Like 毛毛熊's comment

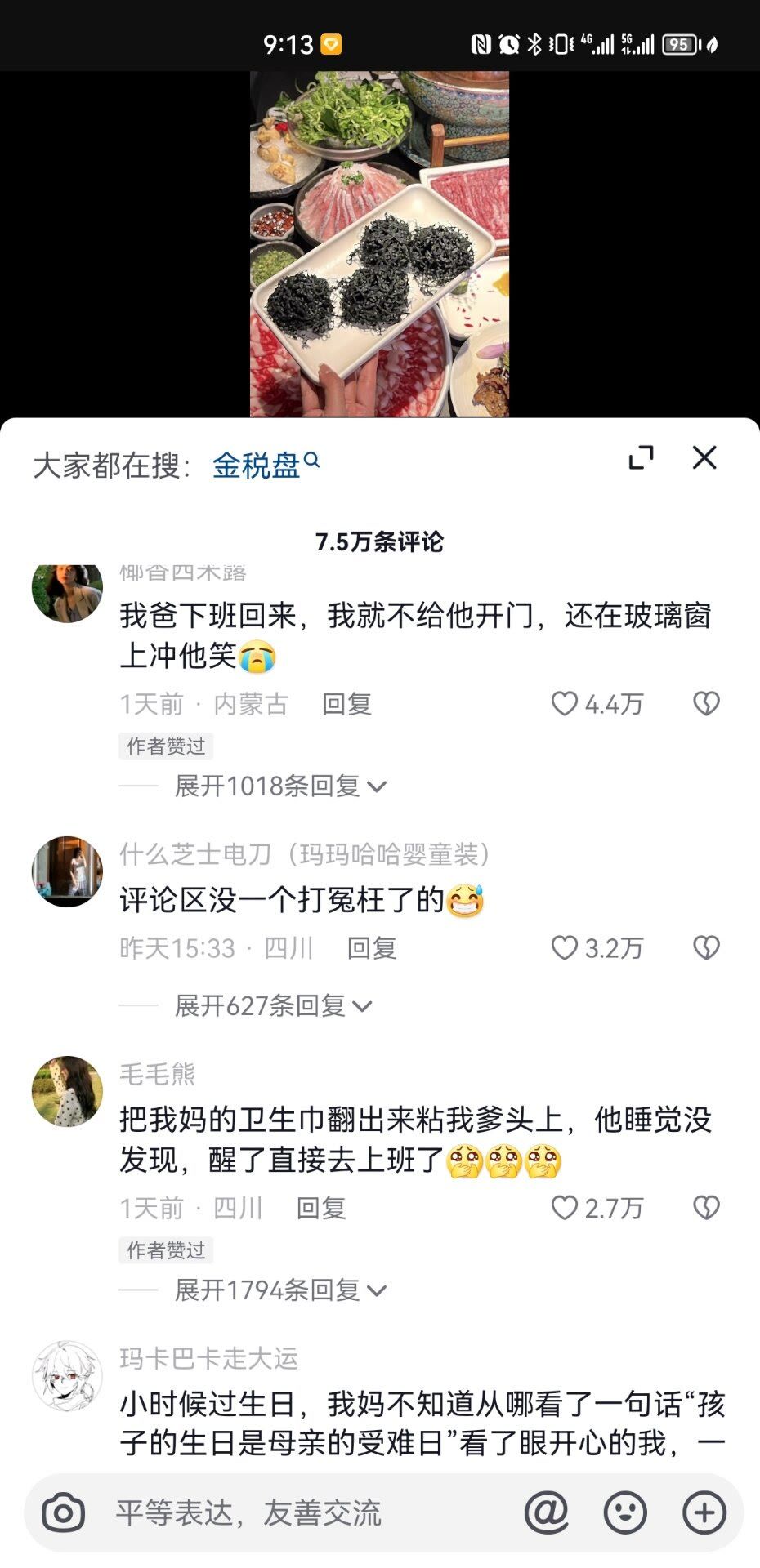coord(565,1208)
